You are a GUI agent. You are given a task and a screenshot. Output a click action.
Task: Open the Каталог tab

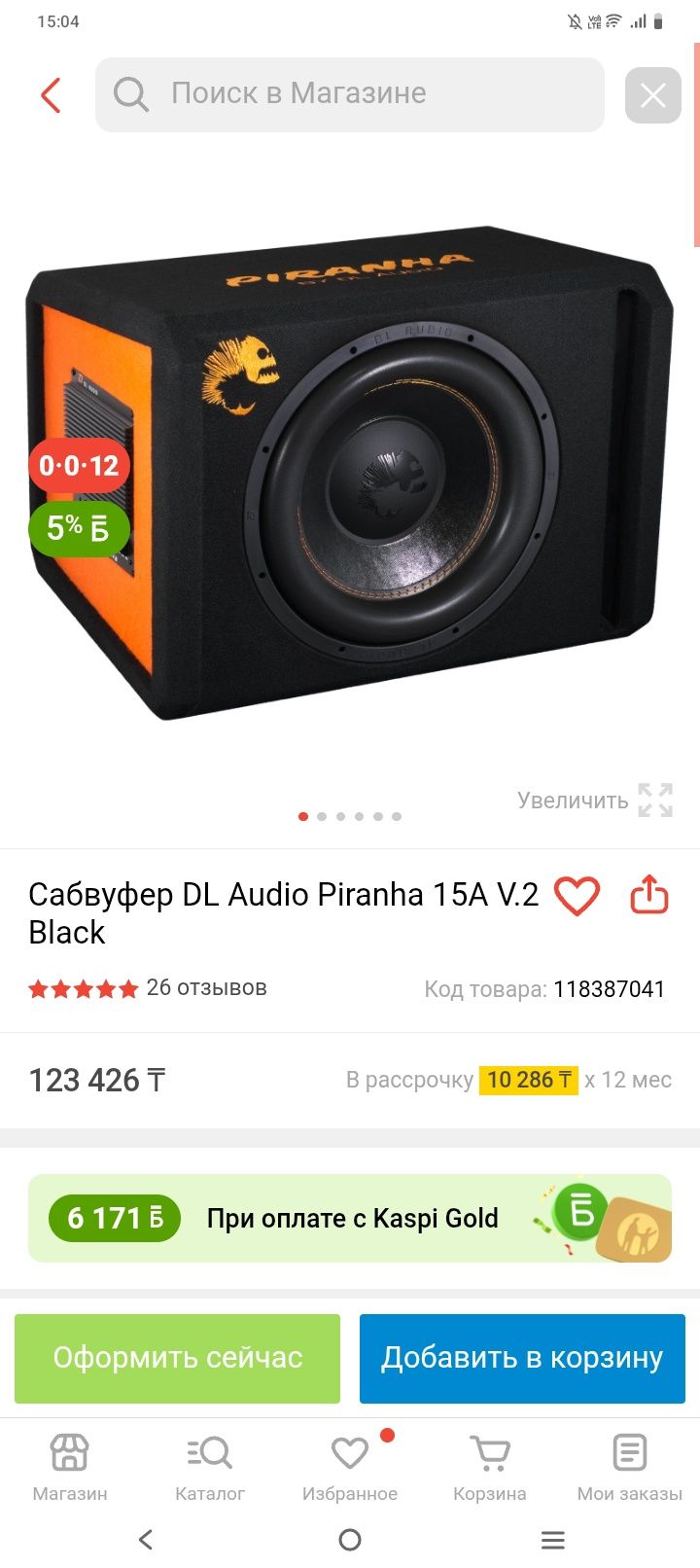[210, 1467]
